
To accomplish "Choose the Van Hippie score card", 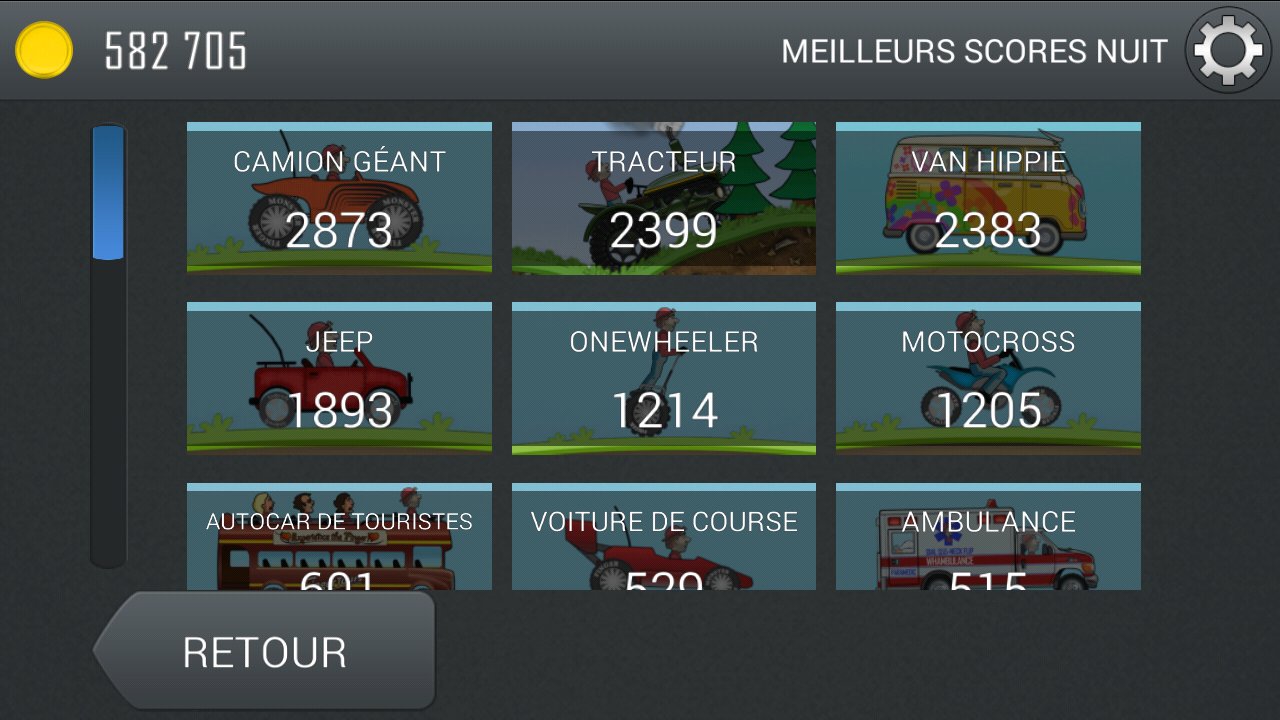I will pyautogui.click(x=988, y=198).
